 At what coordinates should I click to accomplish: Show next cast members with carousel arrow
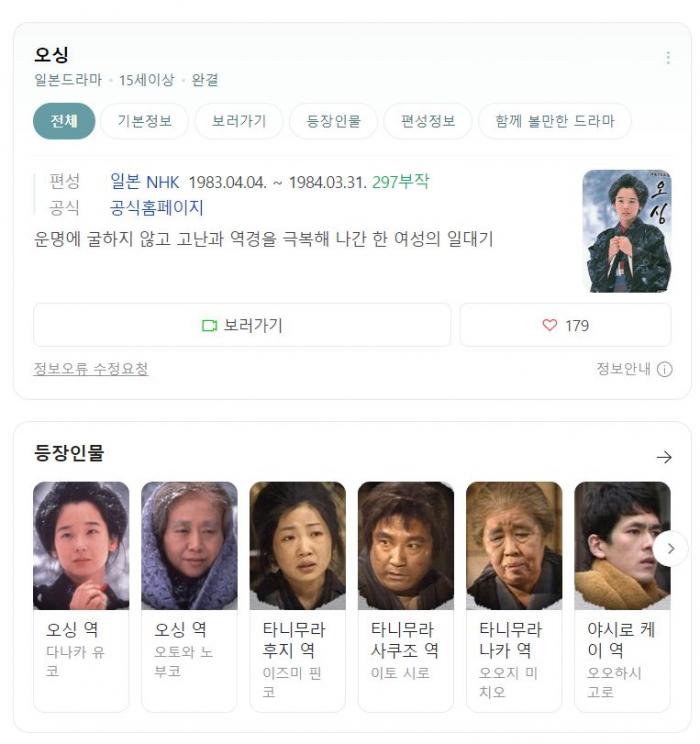pyautogui.click(x=670, y=549)
